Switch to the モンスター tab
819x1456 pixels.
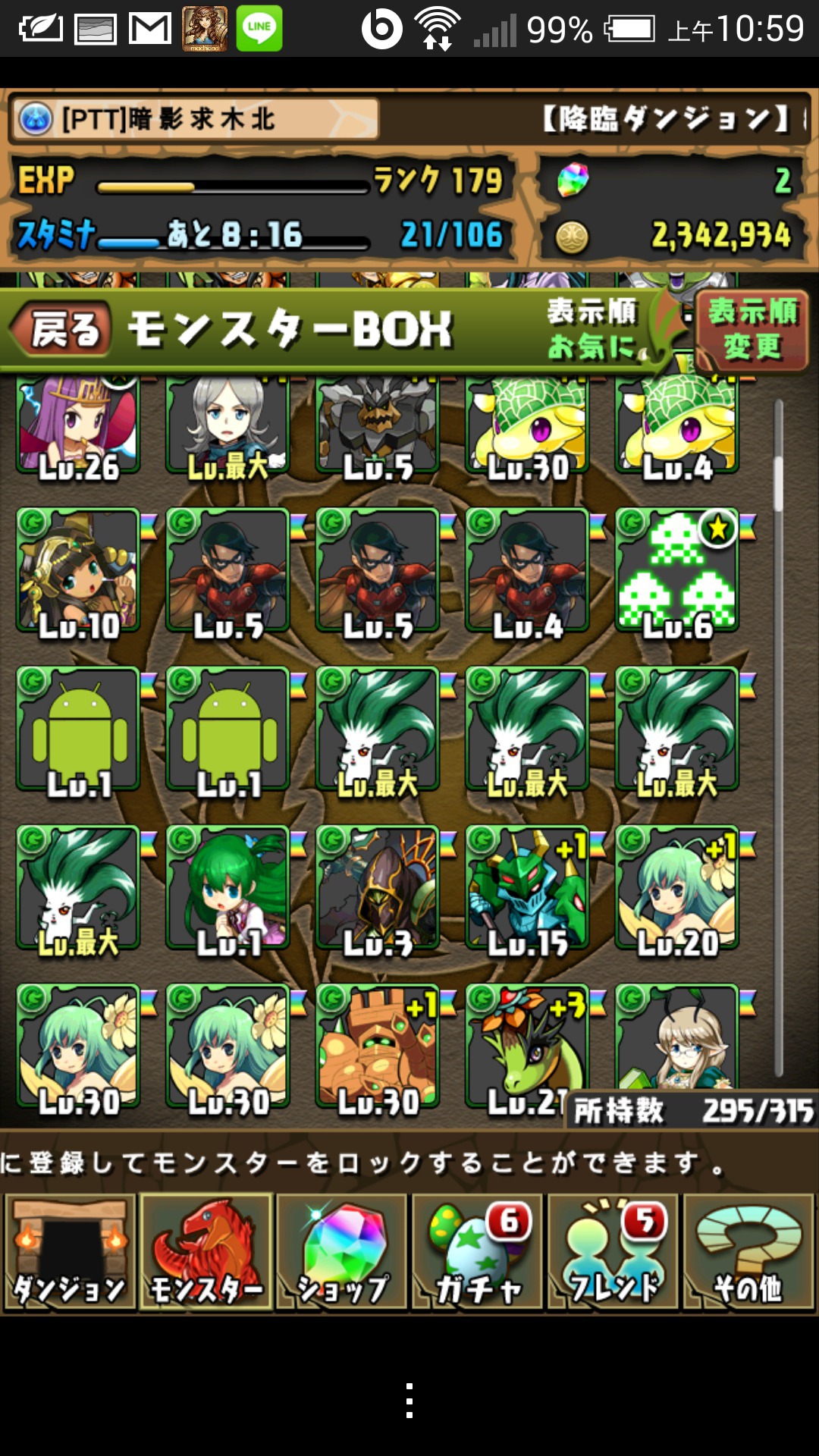pos(206,1253)
